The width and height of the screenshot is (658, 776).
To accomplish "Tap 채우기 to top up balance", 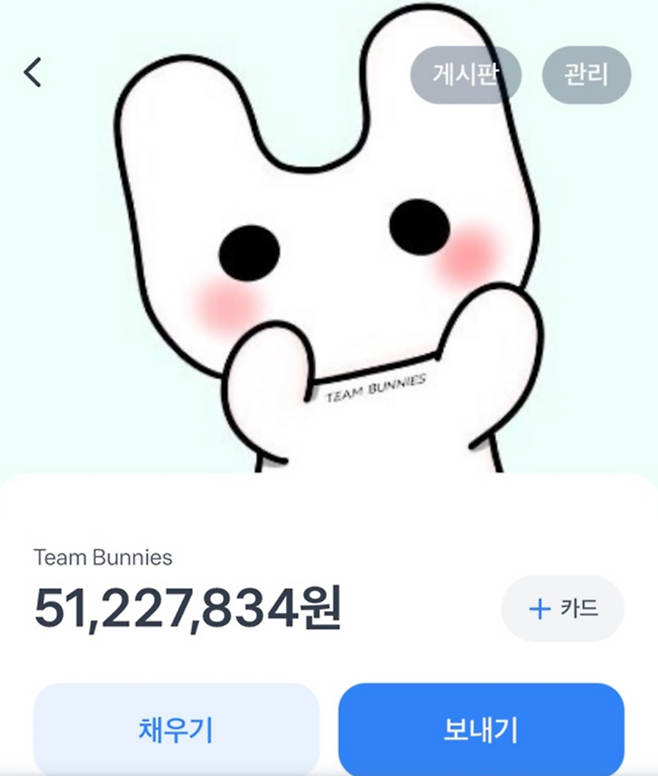I will [x=176, y=728].
